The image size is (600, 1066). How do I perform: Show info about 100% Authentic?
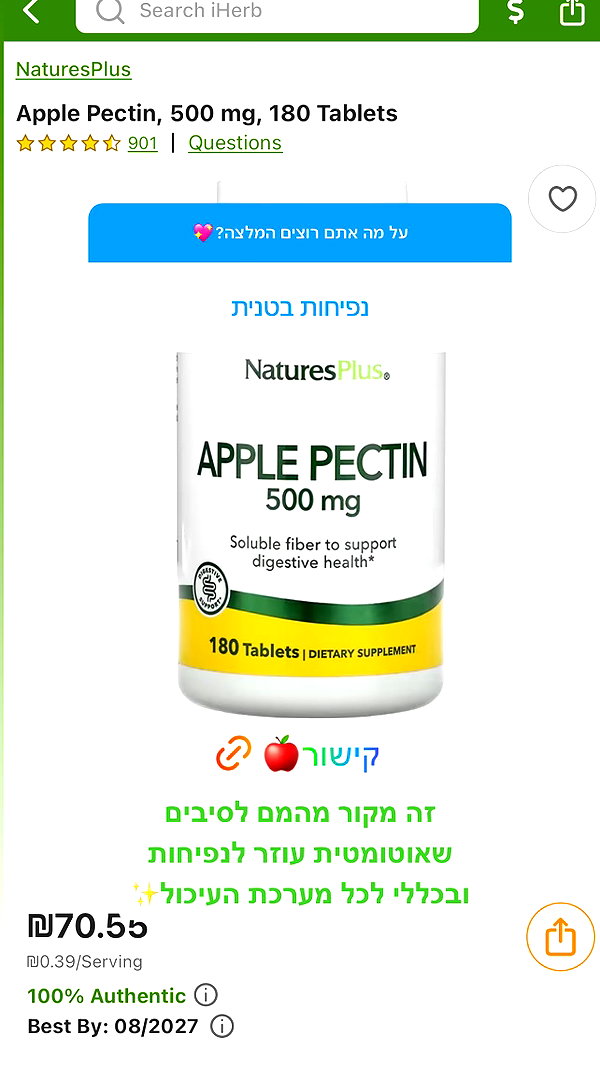206,995
